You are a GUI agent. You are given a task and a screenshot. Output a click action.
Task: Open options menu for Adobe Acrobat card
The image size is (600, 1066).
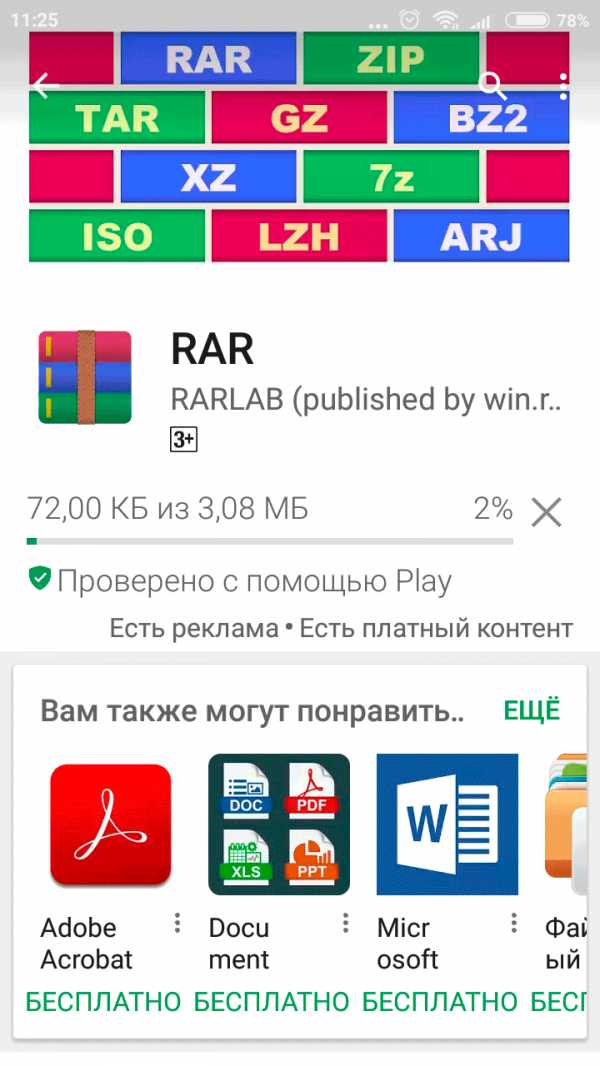coord(177,923)
